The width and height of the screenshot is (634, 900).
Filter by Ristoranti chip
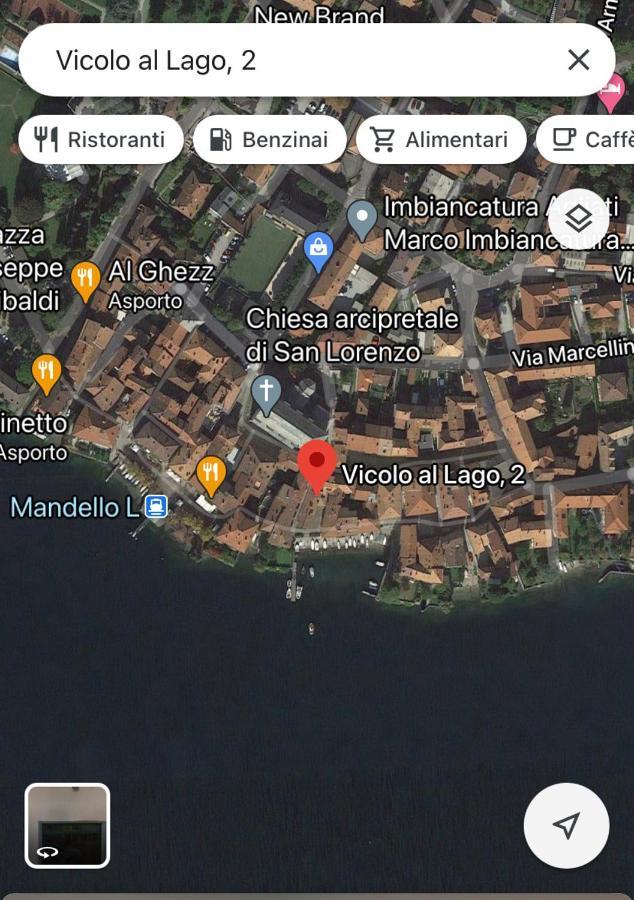[x=101, y=139]
